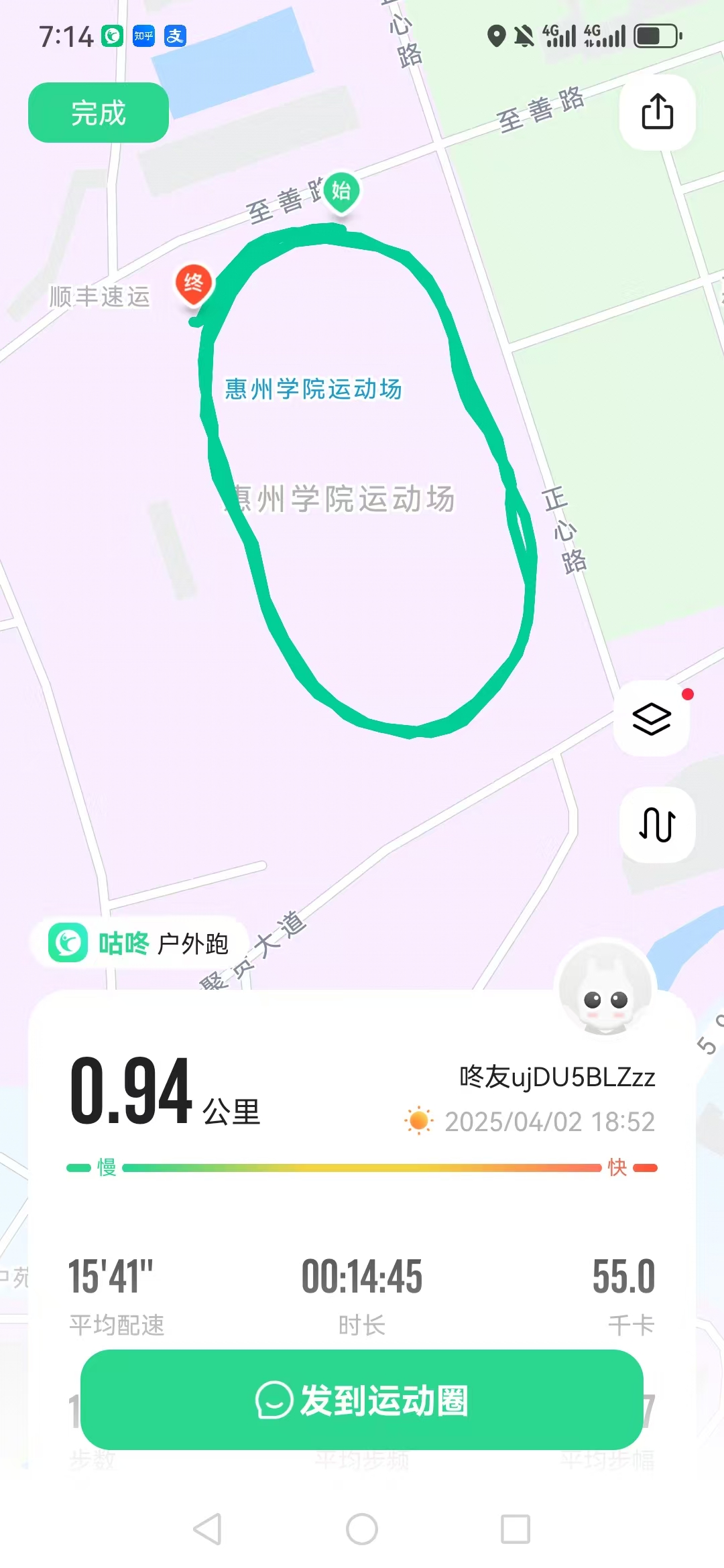Share this running record
The width and height of the screenshot is (724, 1568).
657,112
